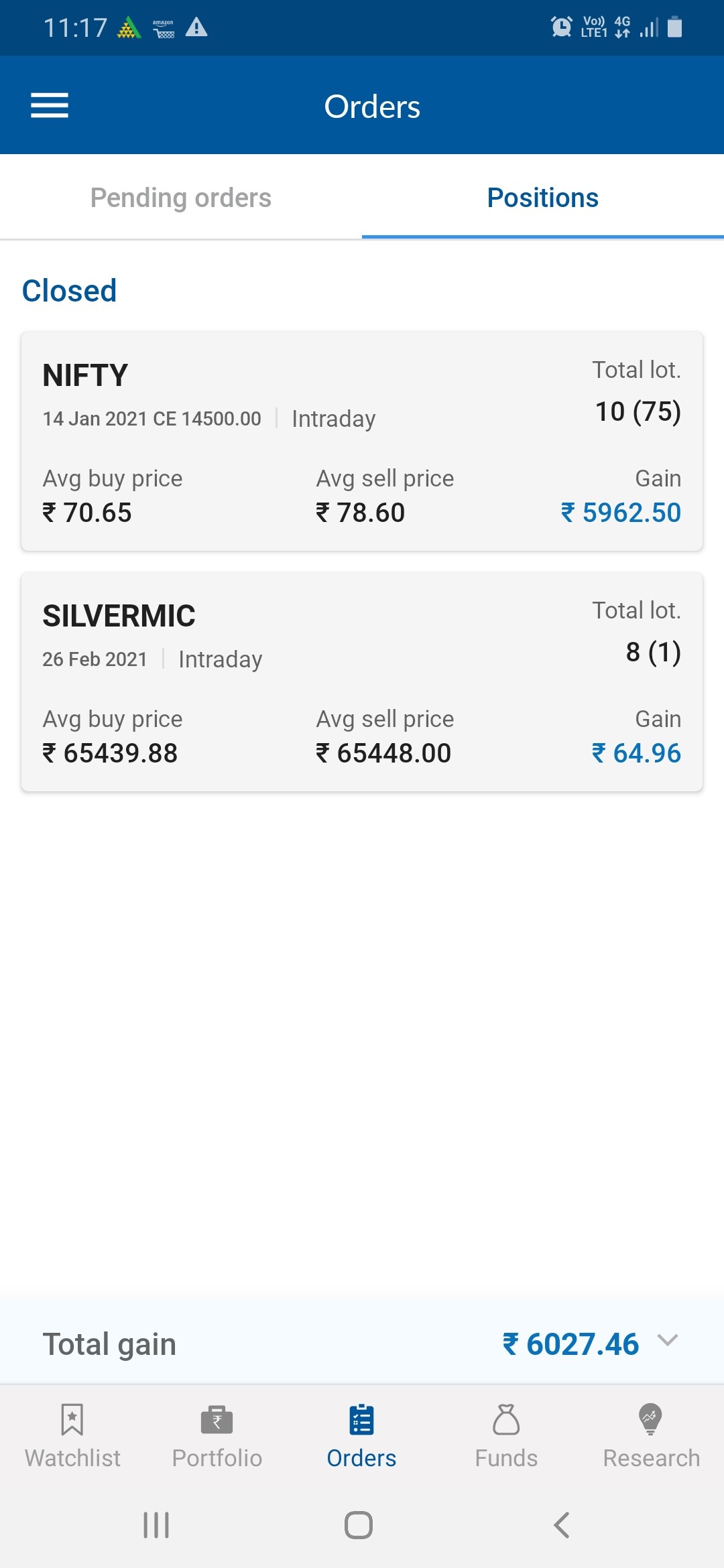Screen dimensions: 724x1568
Task: Switch to the Funds tab
Action: coord(507,1436)
